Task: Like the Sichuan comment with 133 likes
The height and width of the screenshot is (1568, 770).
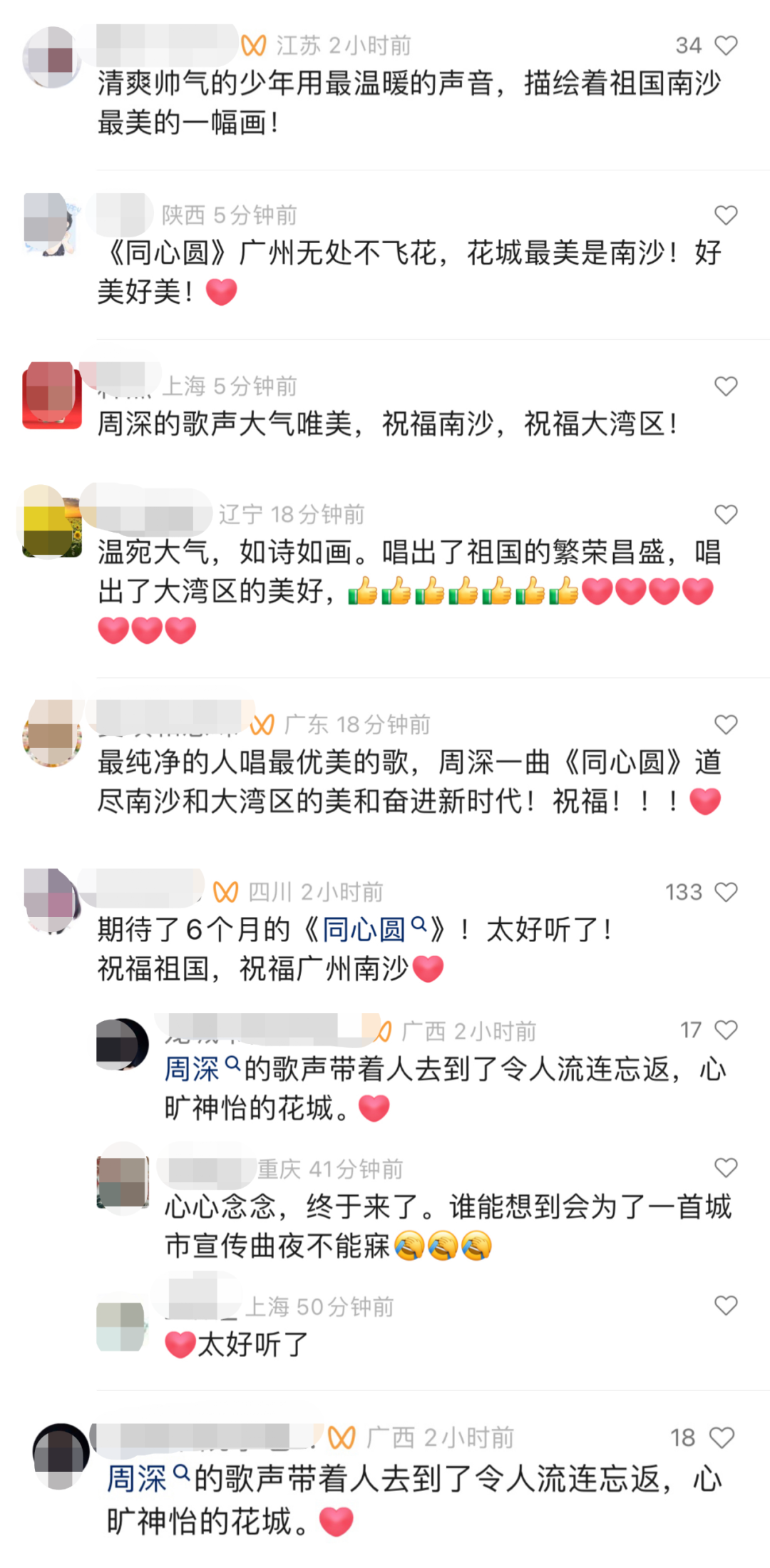Action: [725, 892]
